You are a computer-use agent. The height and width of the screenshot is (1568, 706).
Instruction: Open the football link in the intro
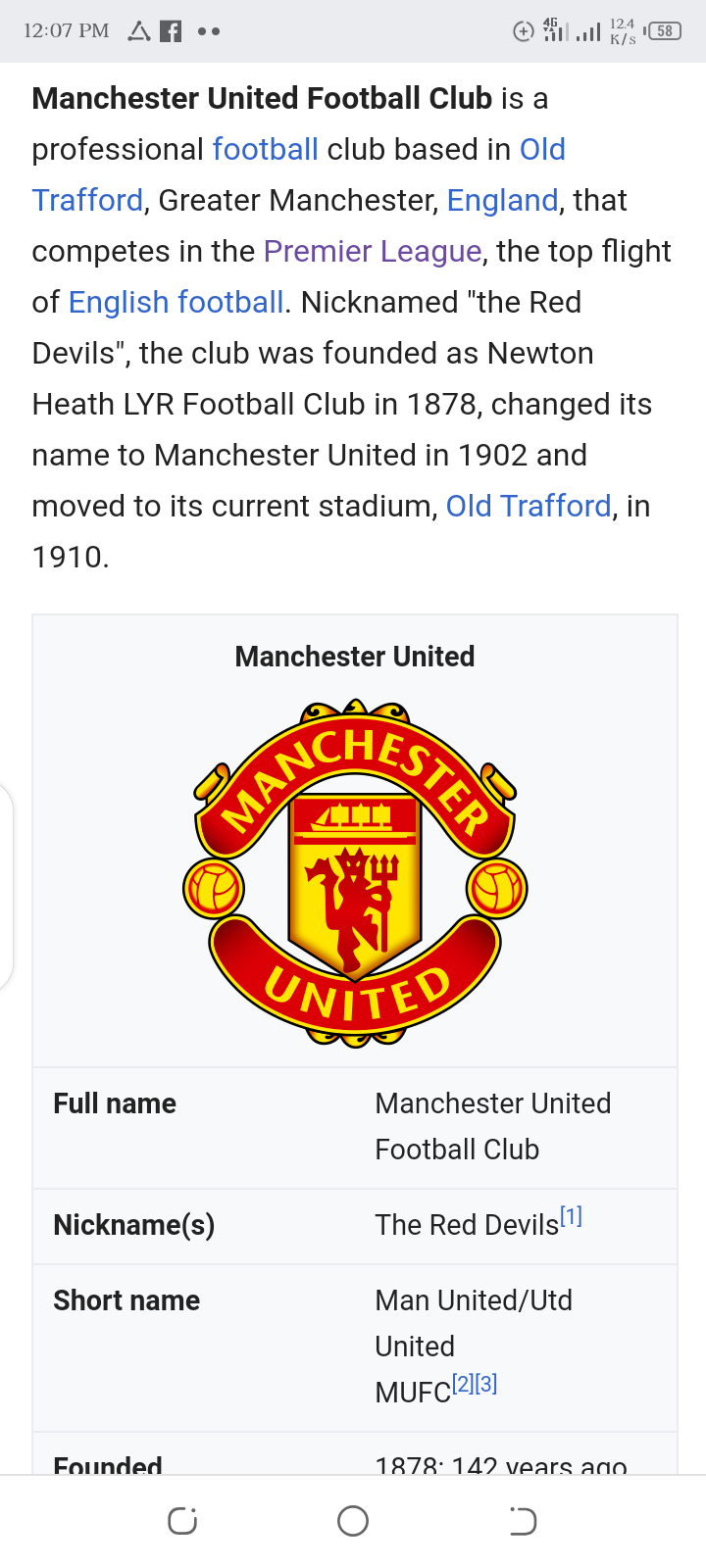click(x=265, y=150)
